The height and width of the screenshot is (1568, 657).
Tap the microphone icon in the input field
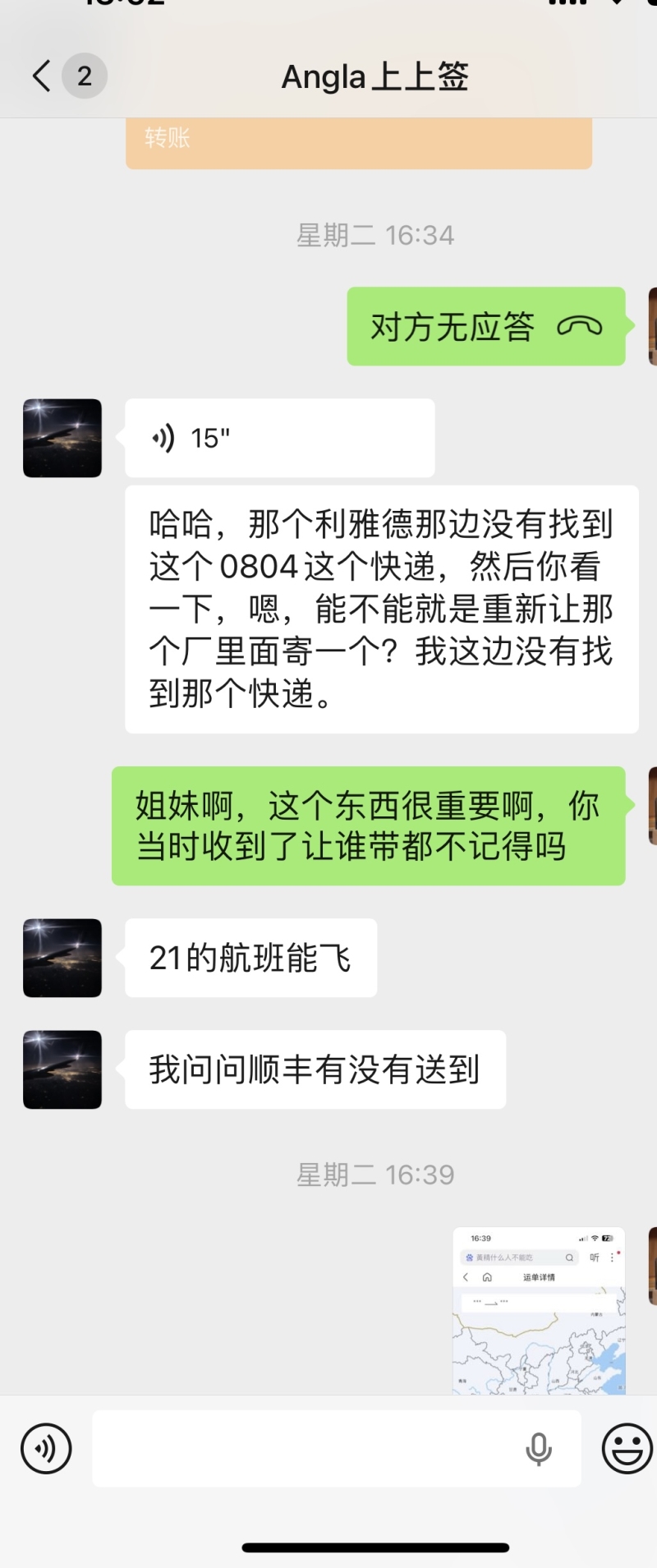click(x=539, y=1449)
